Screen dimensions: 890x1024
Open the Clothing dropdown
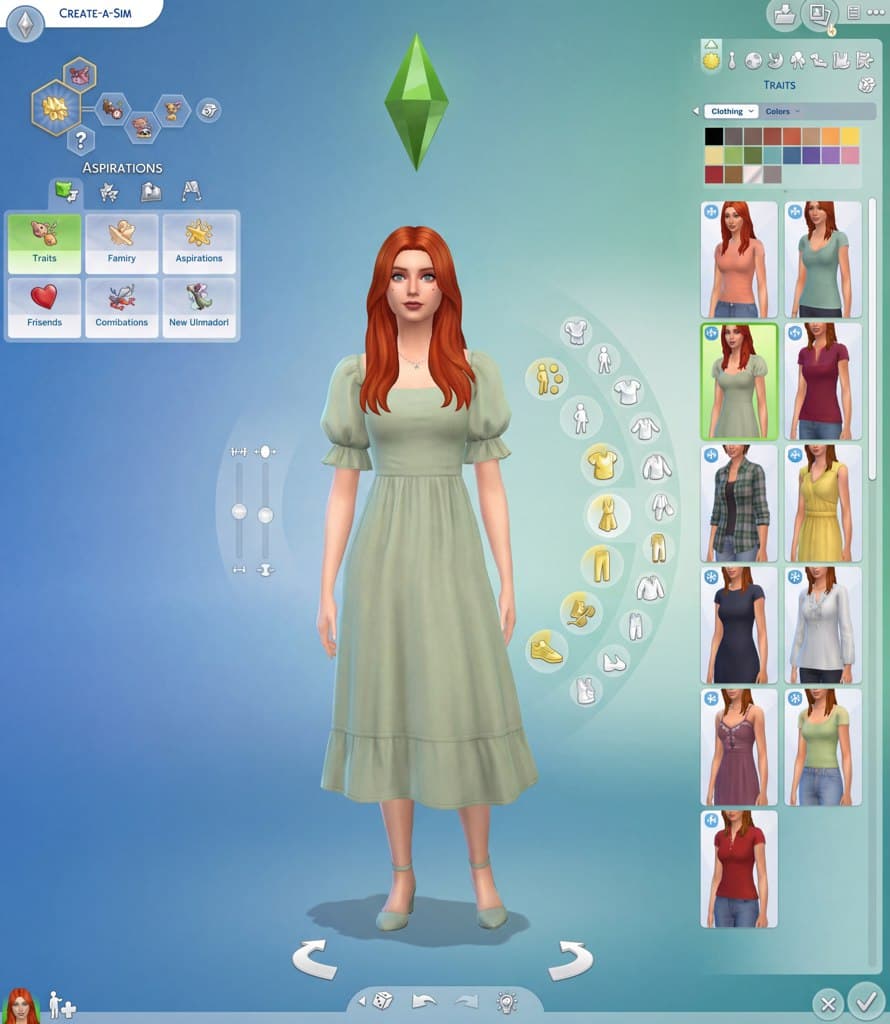(731, 111)
